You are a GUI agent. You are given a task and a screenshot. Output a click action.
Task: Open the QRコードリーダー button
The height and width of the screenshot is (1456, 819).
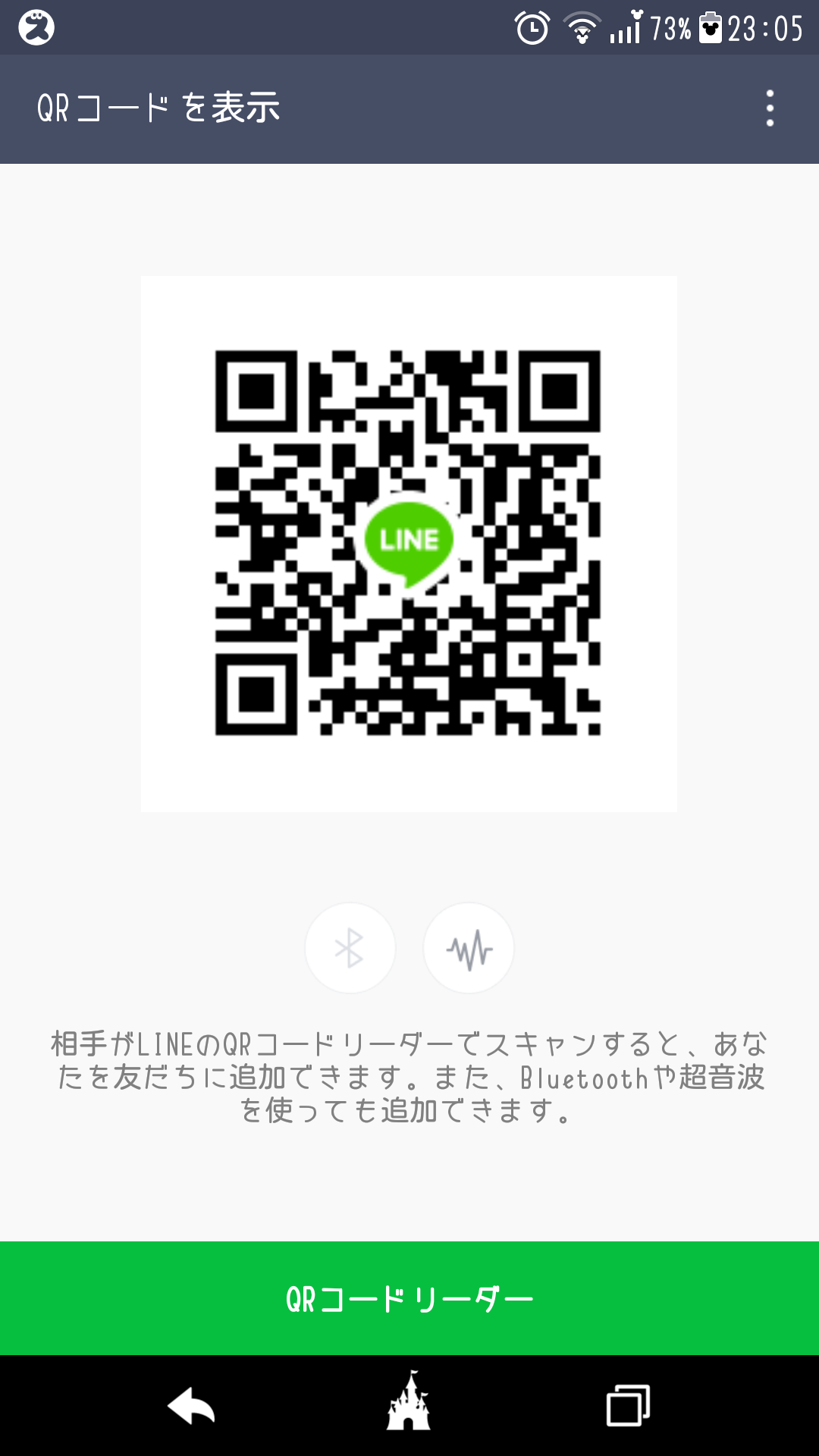click(x=409, y=1298)
